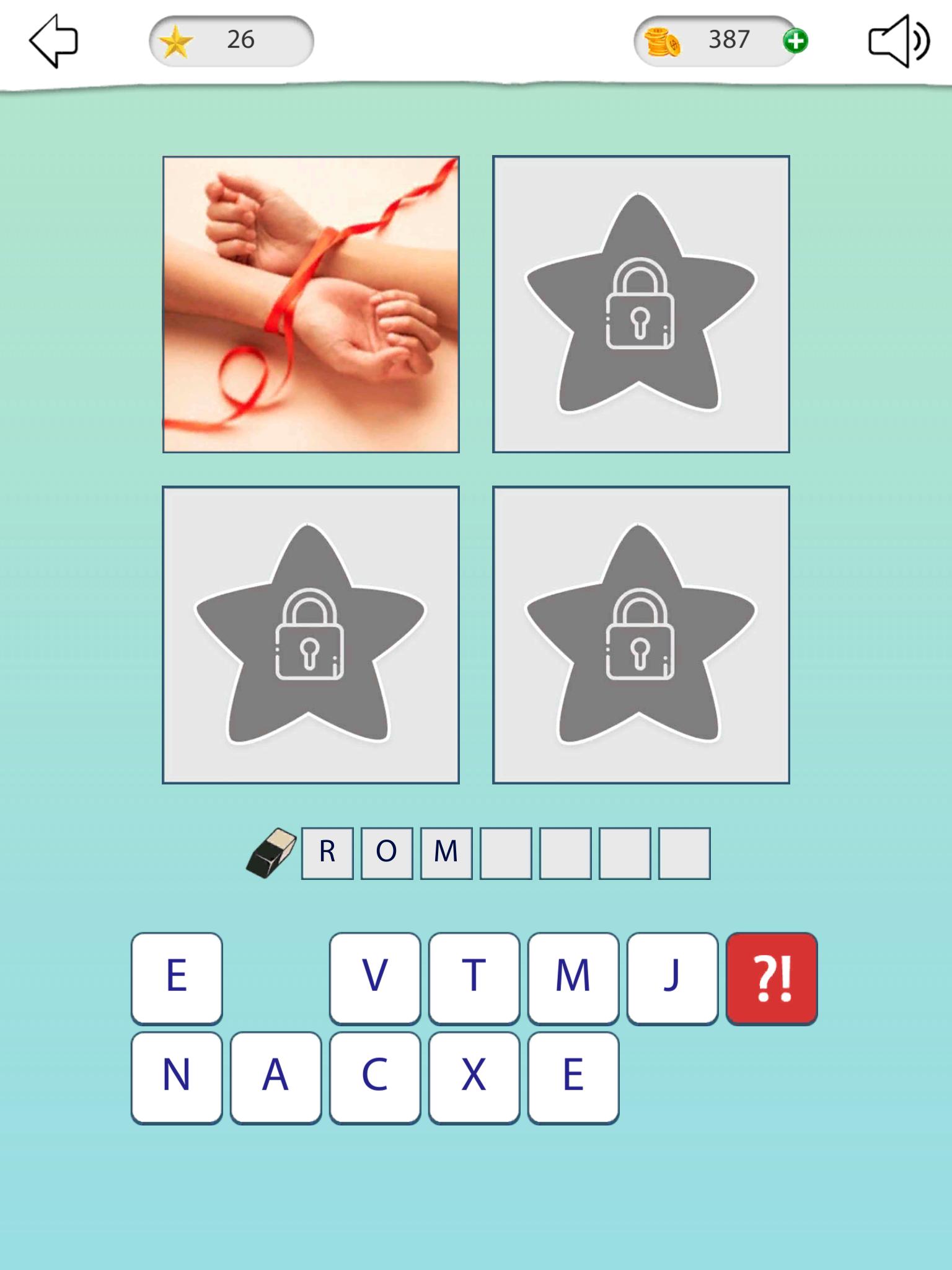This screenshot has height=1270, width=952.
Task: Pick the letter M tile
Action: tap(573, 978)
